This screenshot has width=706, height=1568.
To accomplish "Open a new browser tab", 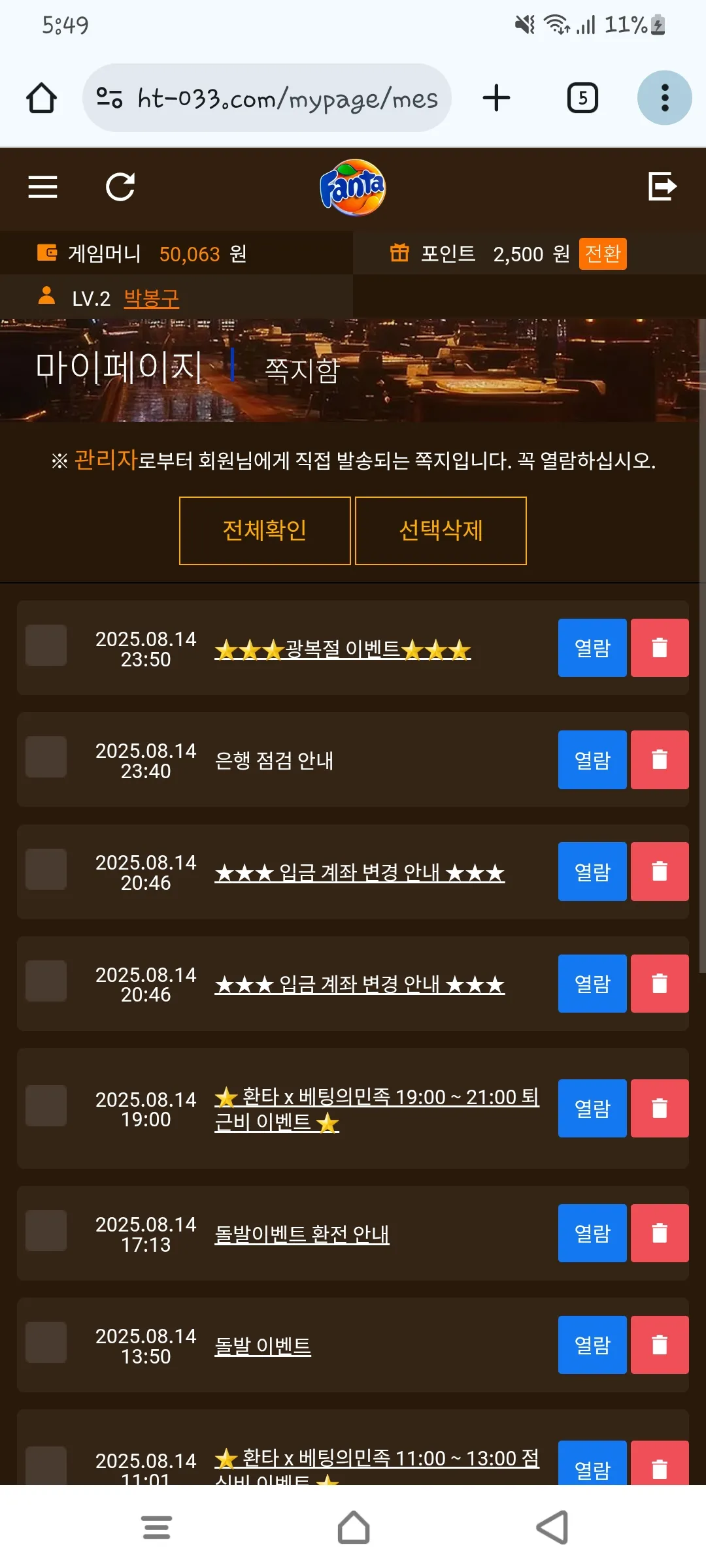I will pyautogui.click(x=497, y=98).
